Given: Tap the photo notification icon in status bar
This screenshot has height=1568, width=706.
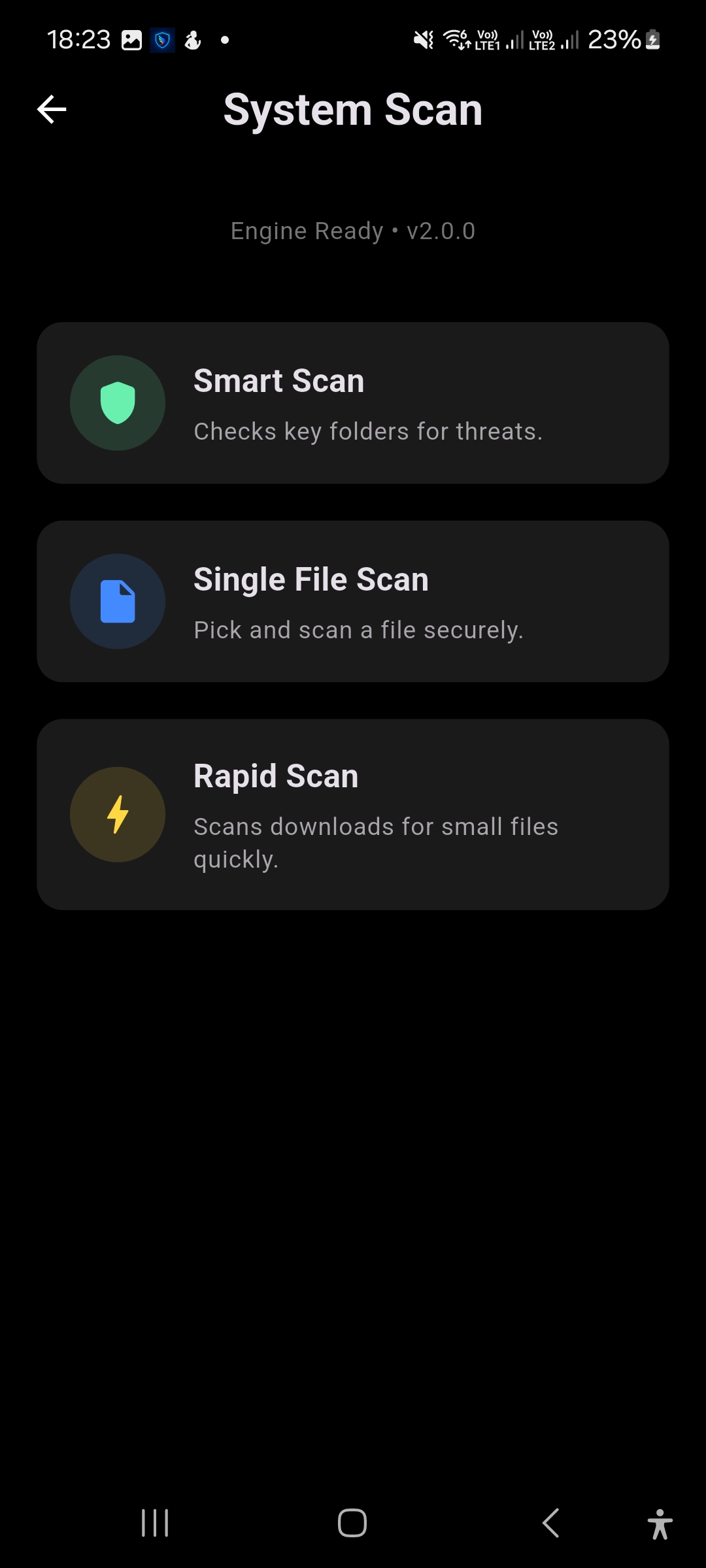Looking at the screenshot, I should 131,41.
